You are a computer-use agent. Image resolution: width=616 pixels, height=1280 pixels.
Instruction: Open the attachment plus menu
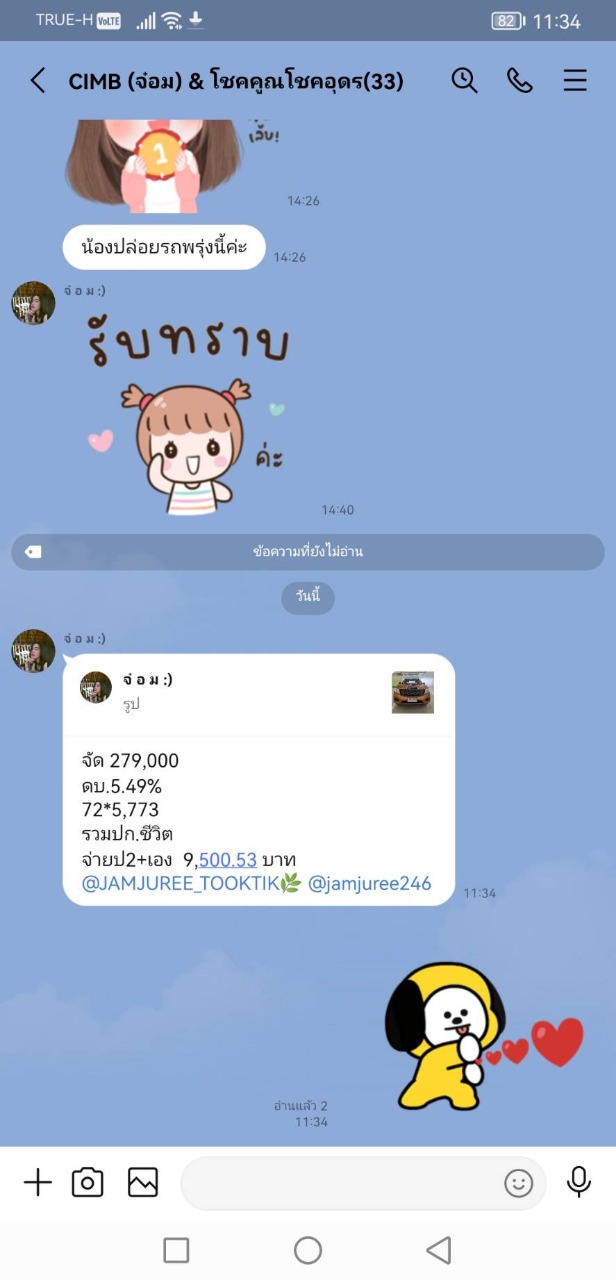pos(37,1183)
